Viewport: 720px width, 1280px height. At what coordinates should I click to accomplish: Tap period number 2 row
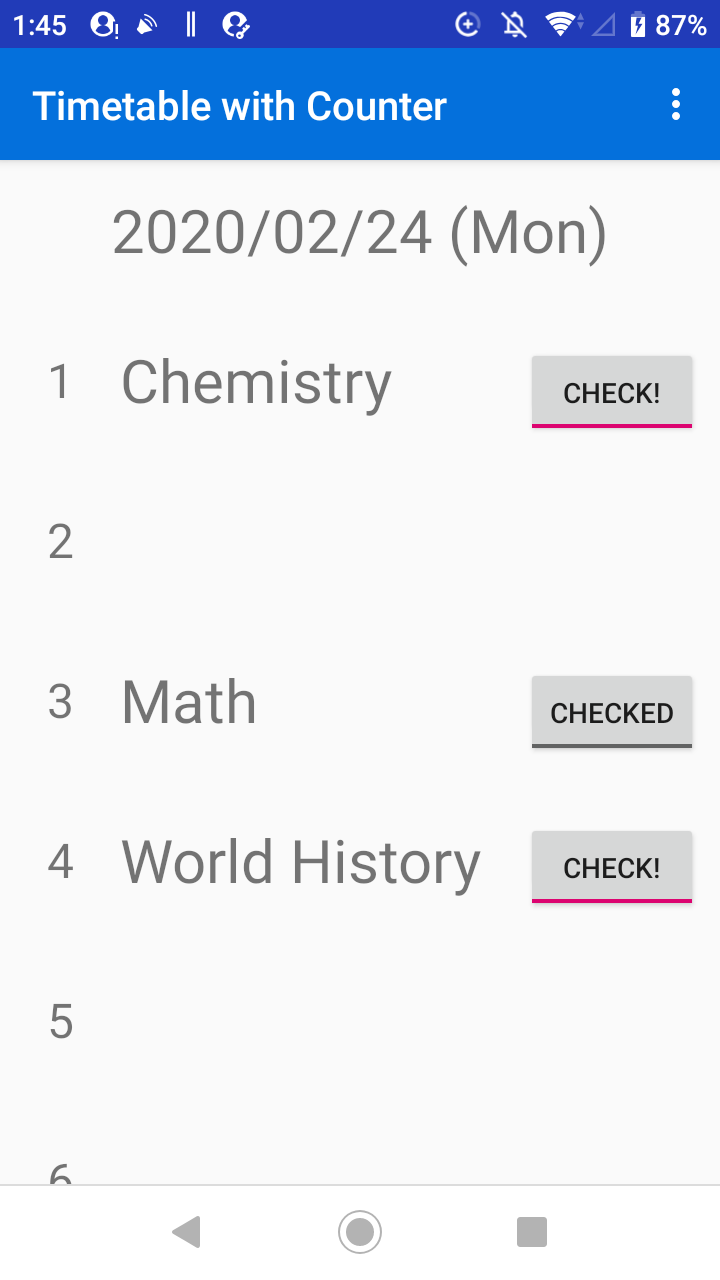pyautogui.click(x=60, y=541)
